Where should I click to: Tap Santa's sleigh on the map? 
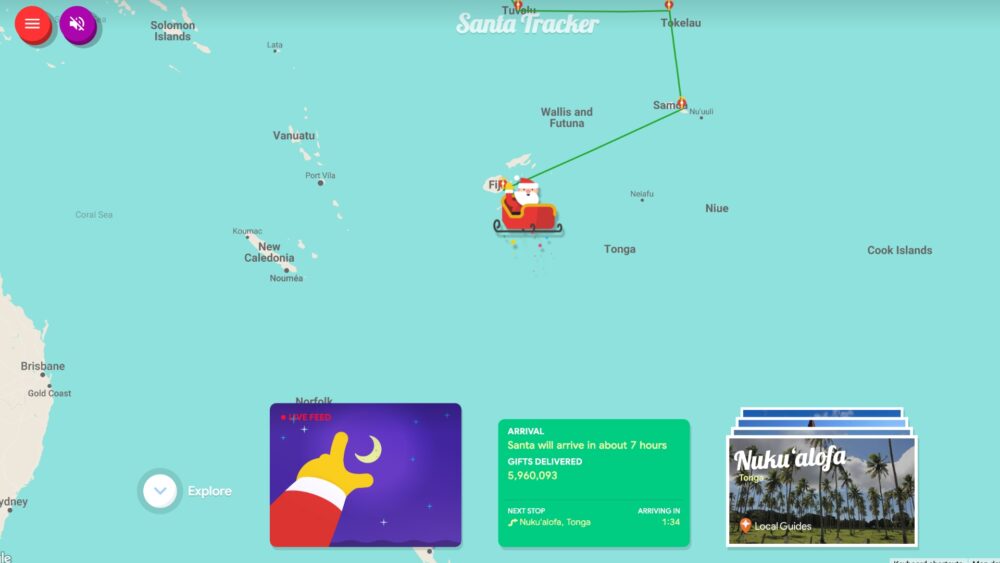pyautogui.click(x=527, y=208)
